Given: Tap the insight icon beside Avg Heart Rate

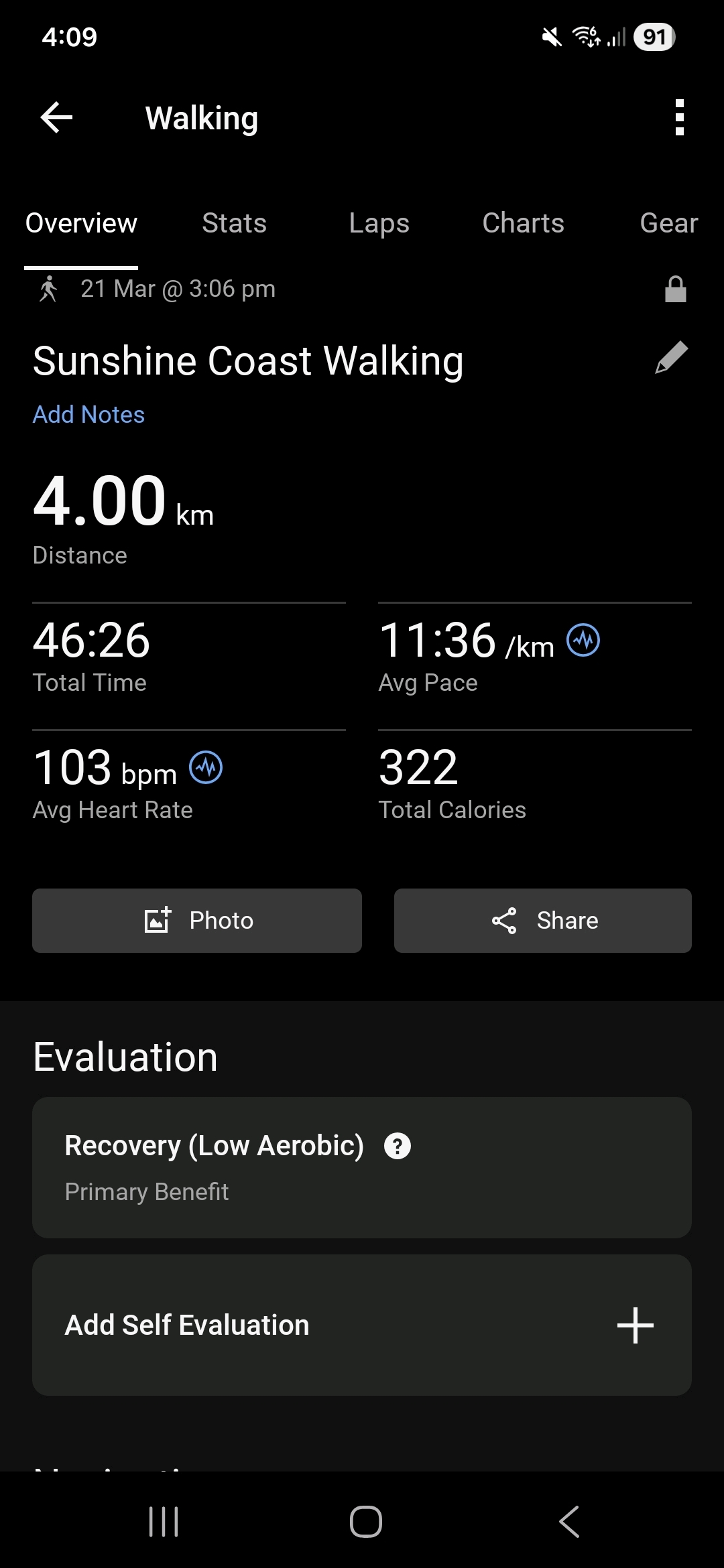Looking at the screenshot, I should [x=206, y=768].
